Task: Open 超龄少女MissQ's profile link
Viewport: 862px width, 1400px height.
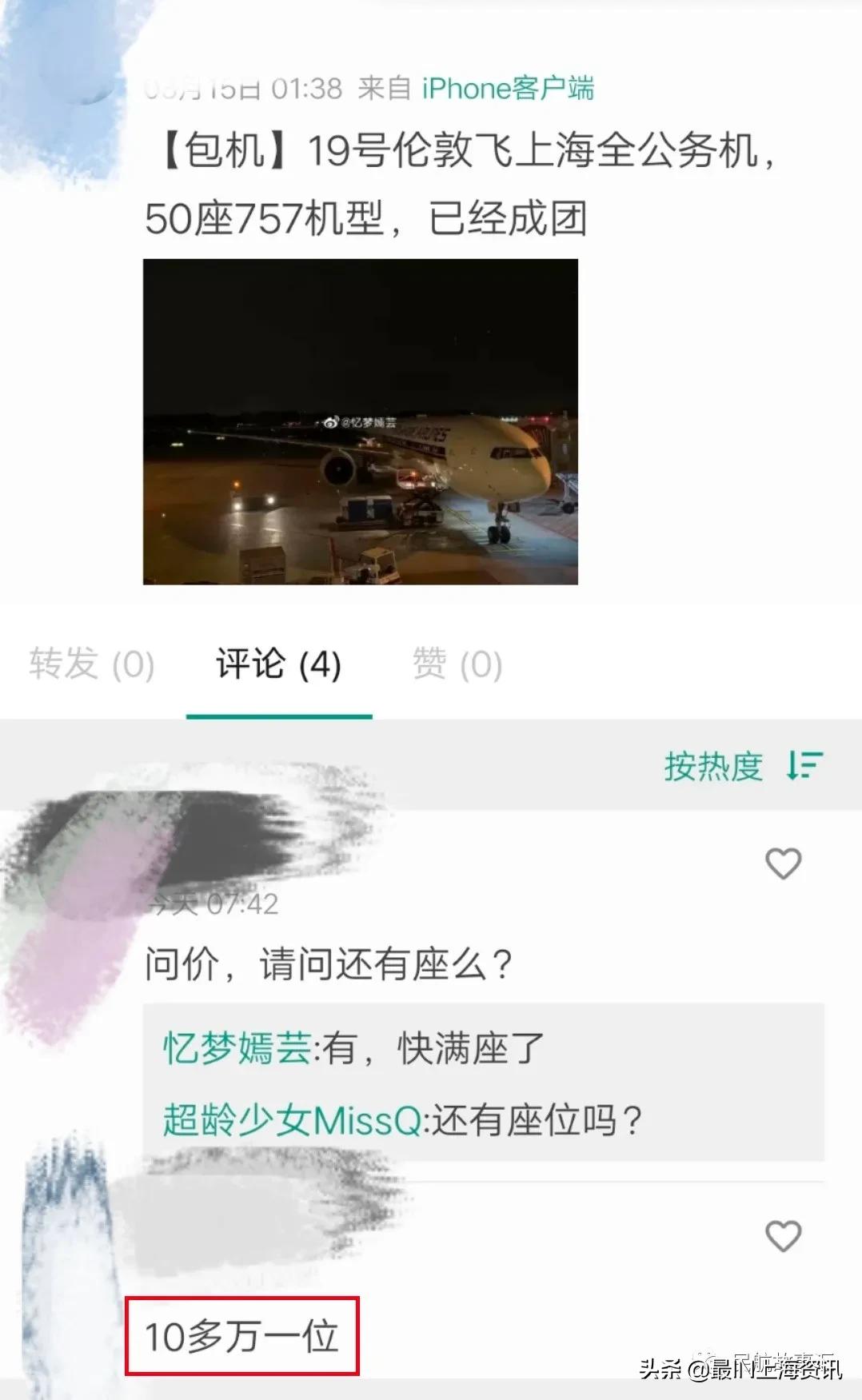Action: [293, 1119]
